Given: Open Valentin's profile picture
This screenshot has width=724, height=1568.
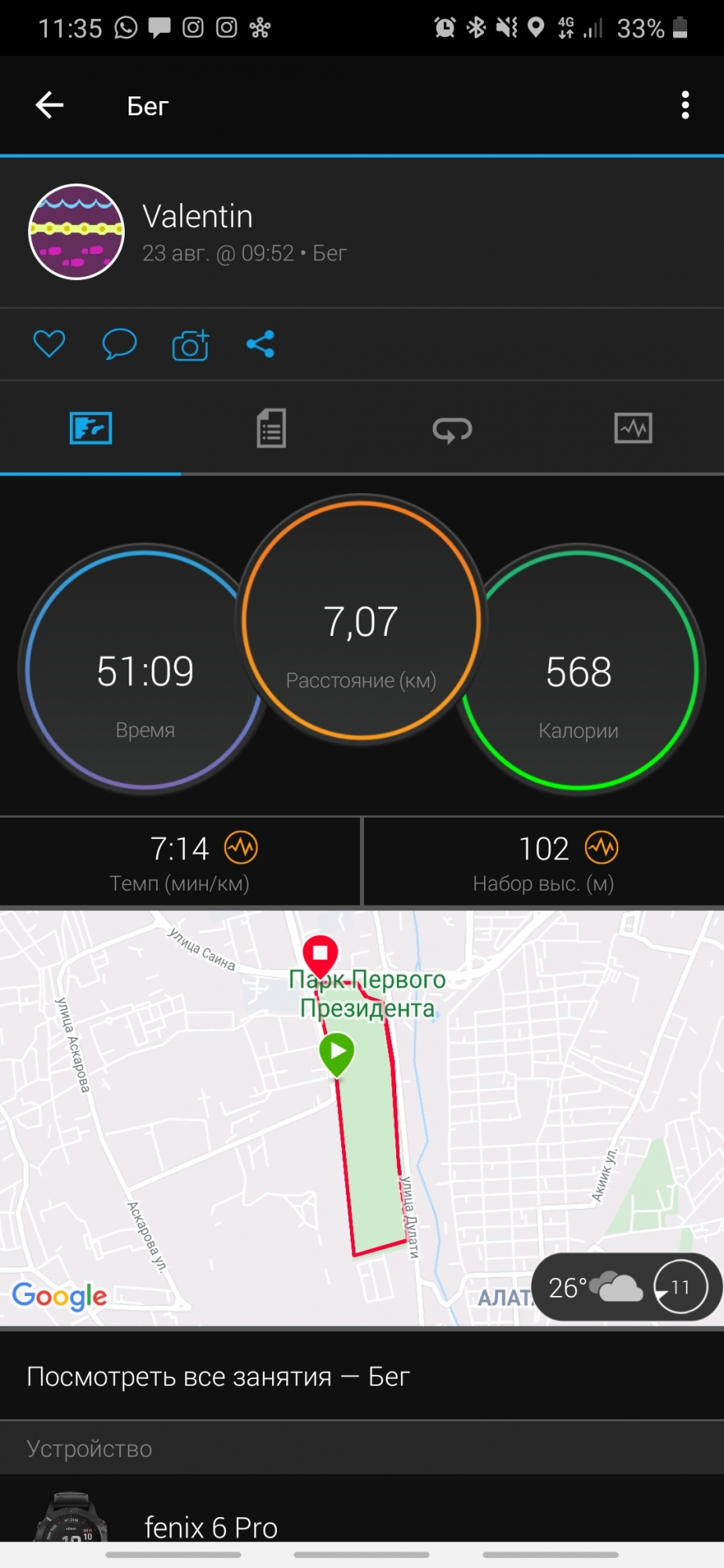Looking at the screenshot, I should 76,232.
